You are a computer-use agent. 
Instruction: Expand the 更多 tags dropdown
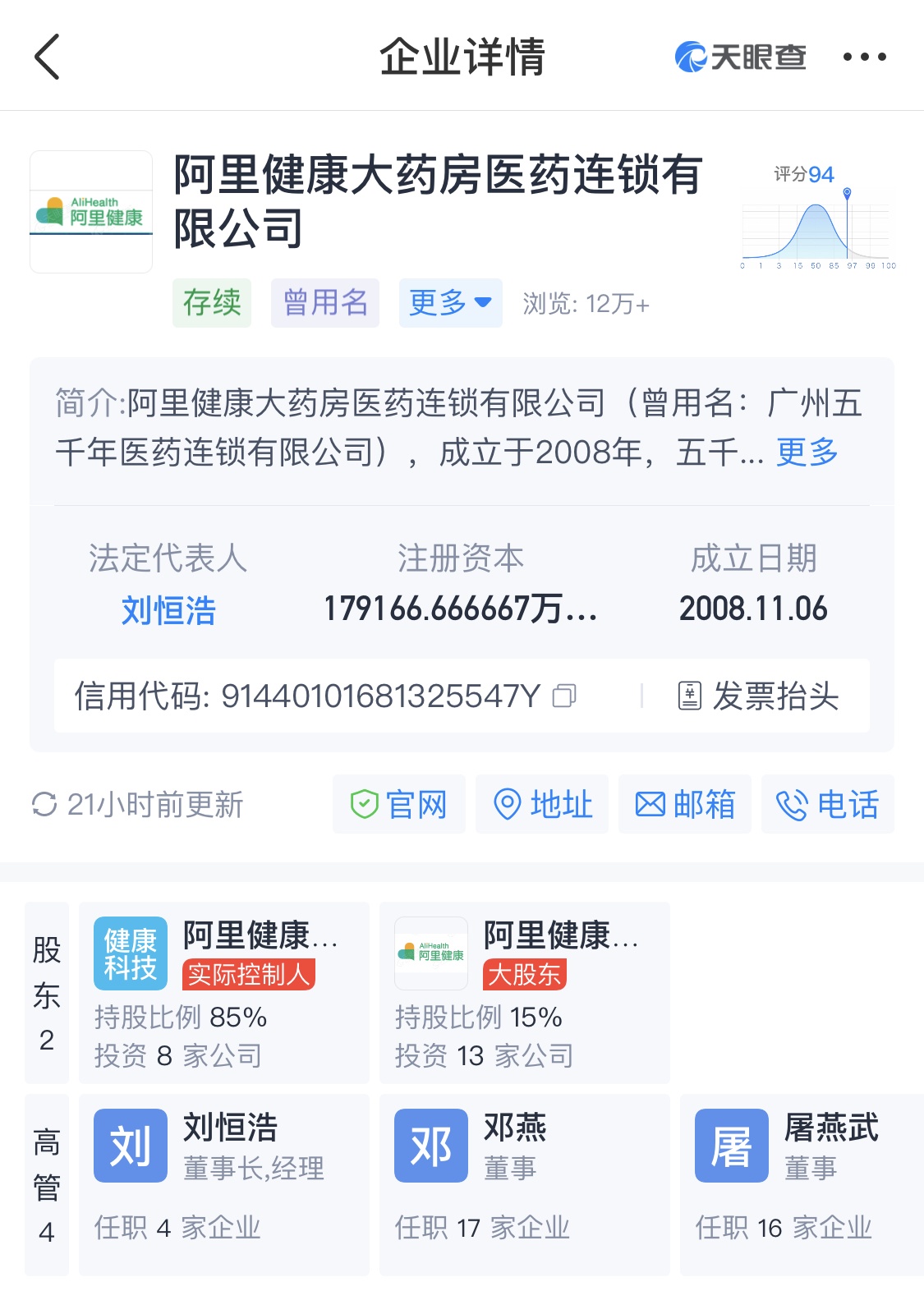click(x=450, y=303)
